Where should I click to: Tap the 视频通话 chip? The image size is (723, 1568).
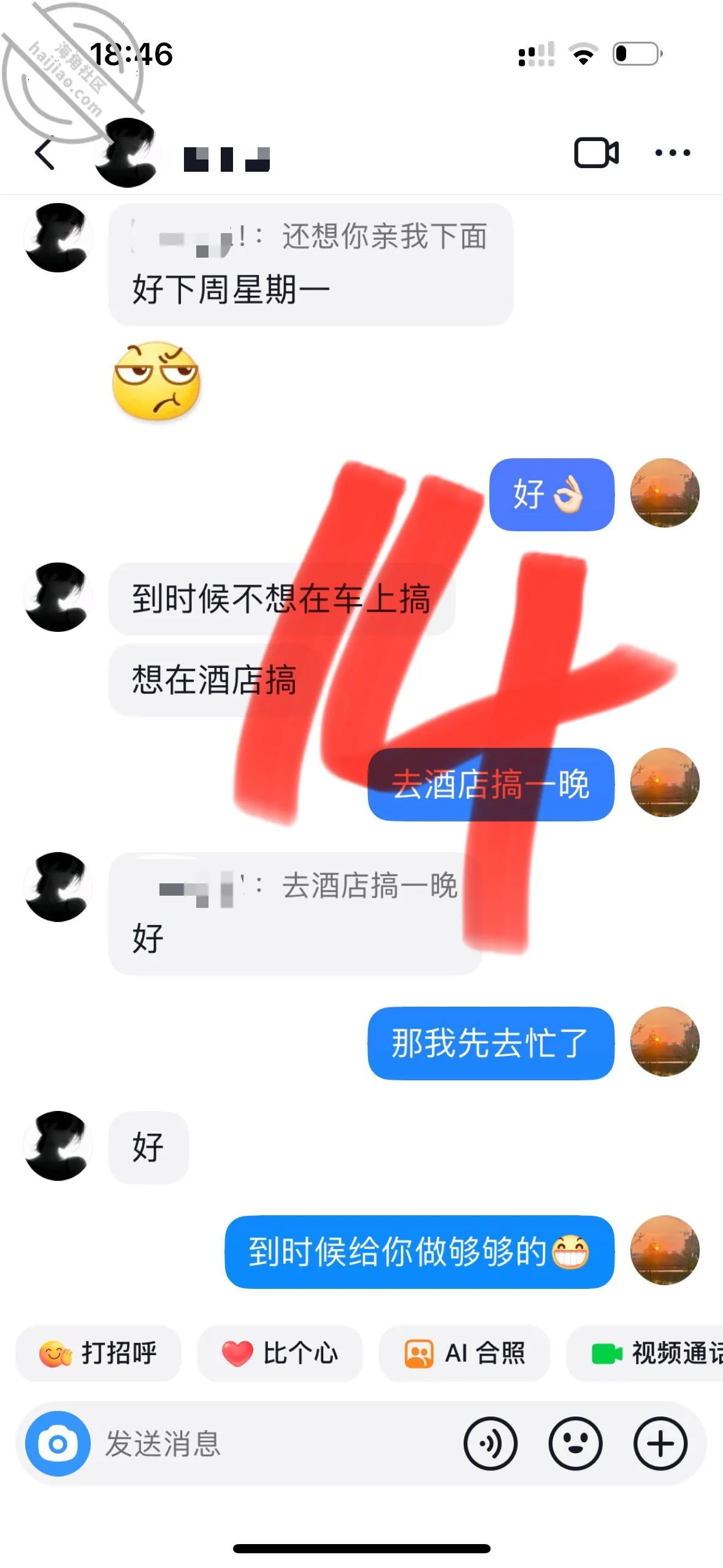(645, 1353)
